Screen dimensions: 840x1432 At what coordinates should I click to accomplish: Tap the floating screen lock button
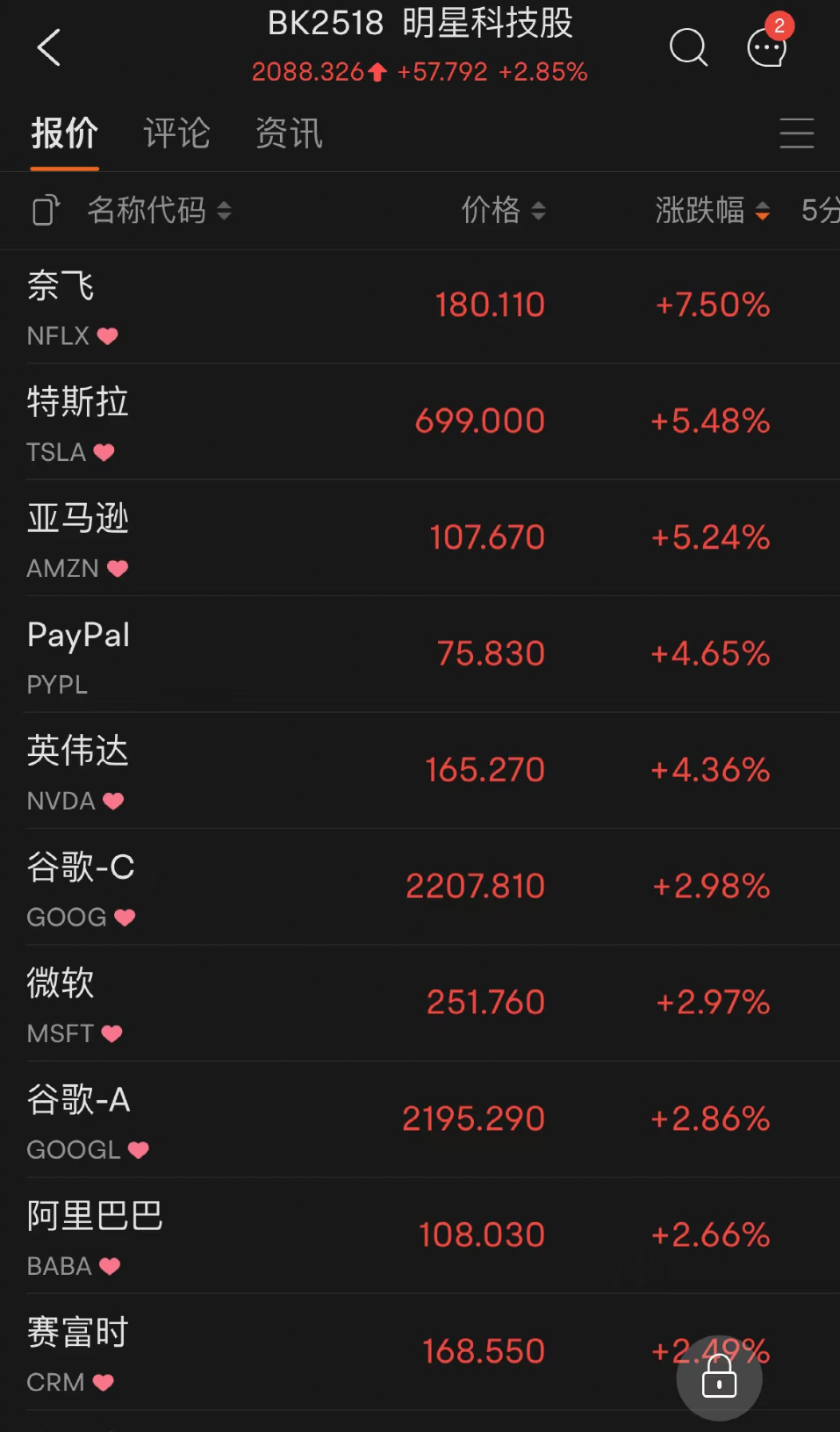tap(719, 1378)
